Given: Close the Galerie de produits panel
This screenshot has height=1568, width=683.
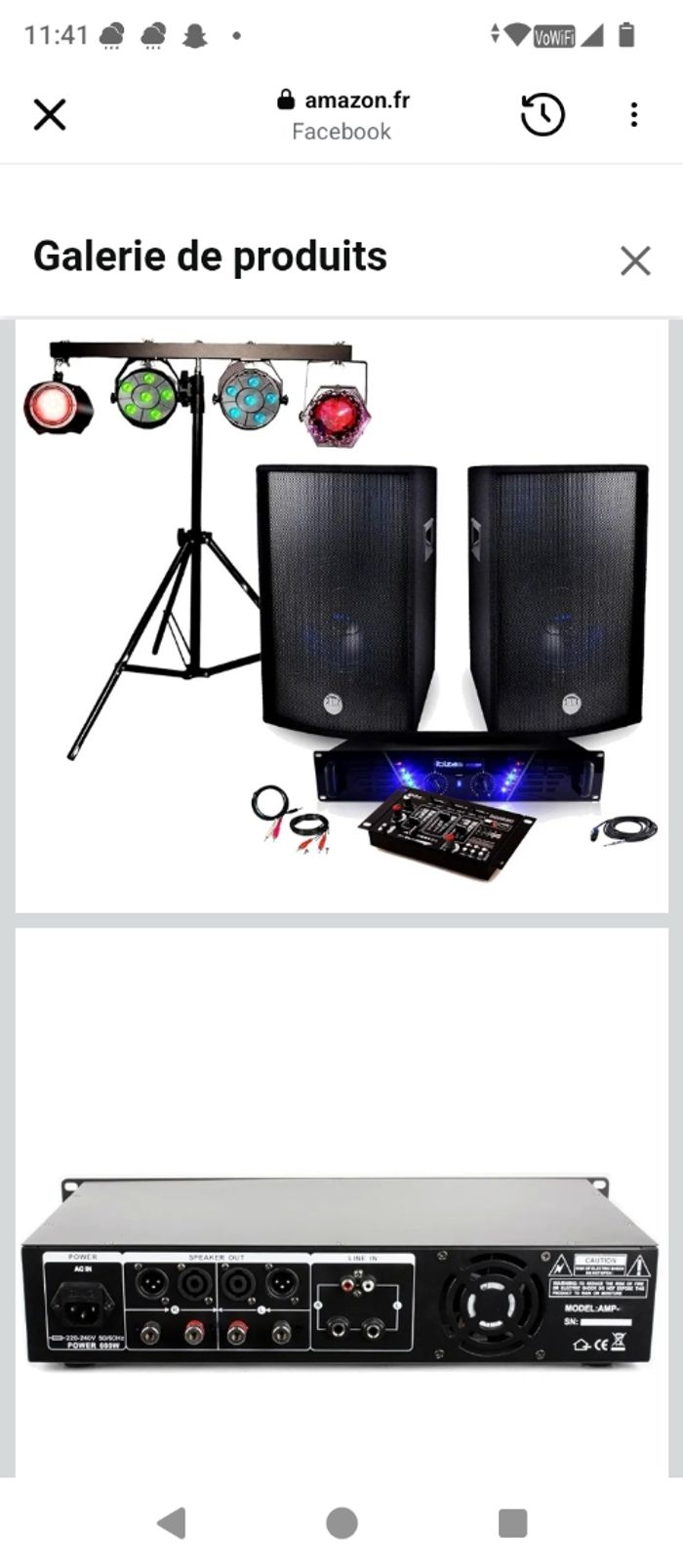Looking at the screenshot, I should pos(635,261).
